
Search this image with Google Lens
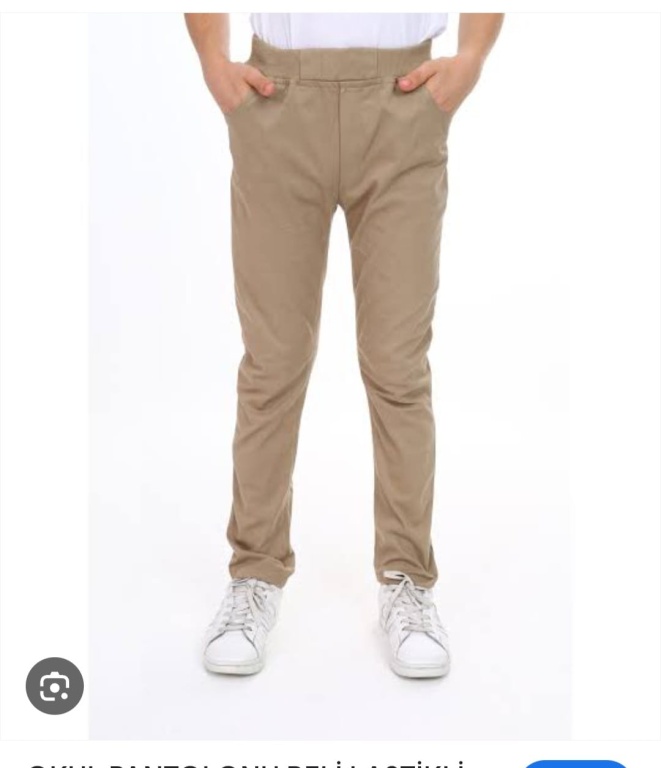[54, 686]
